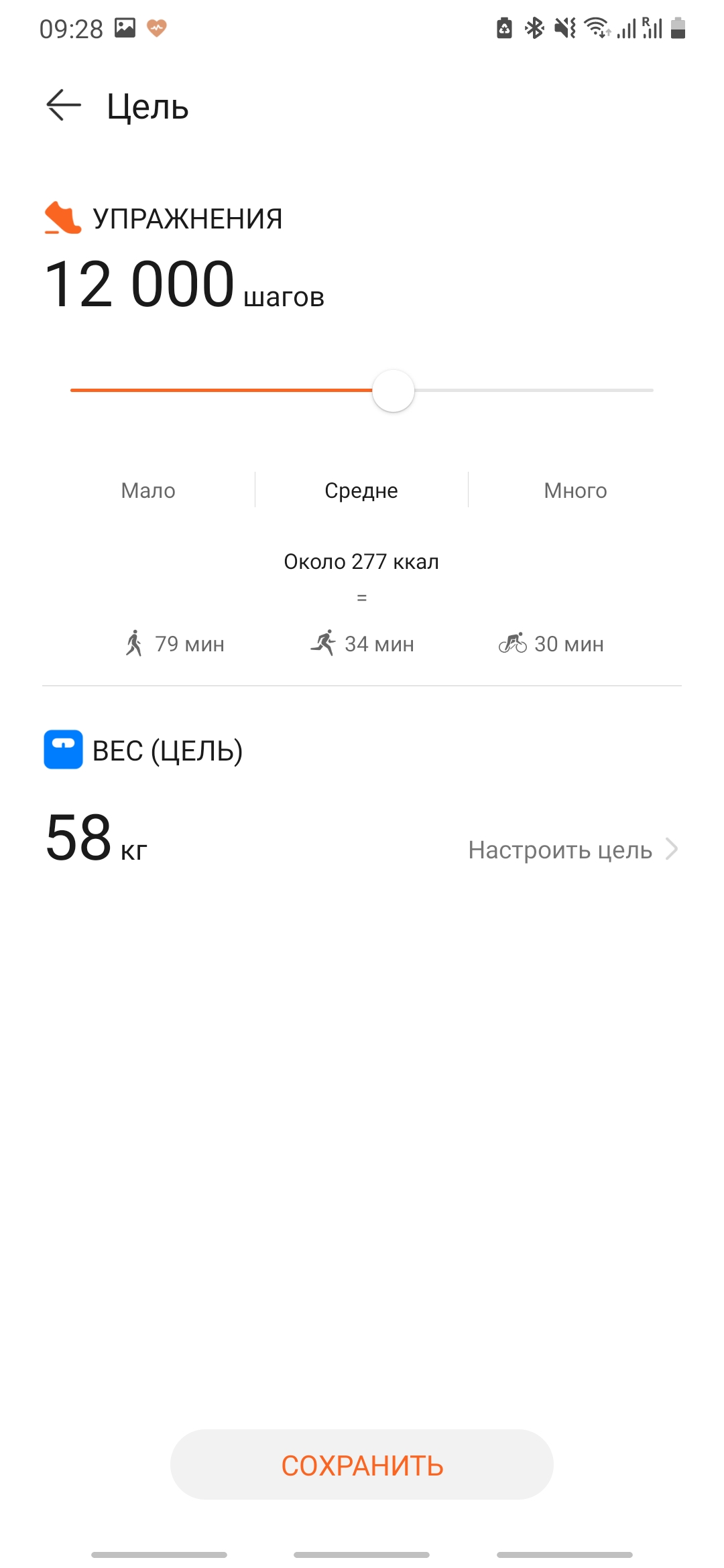Tap the step goal slider handle
724x1568 pixels.
pos(394,391)
